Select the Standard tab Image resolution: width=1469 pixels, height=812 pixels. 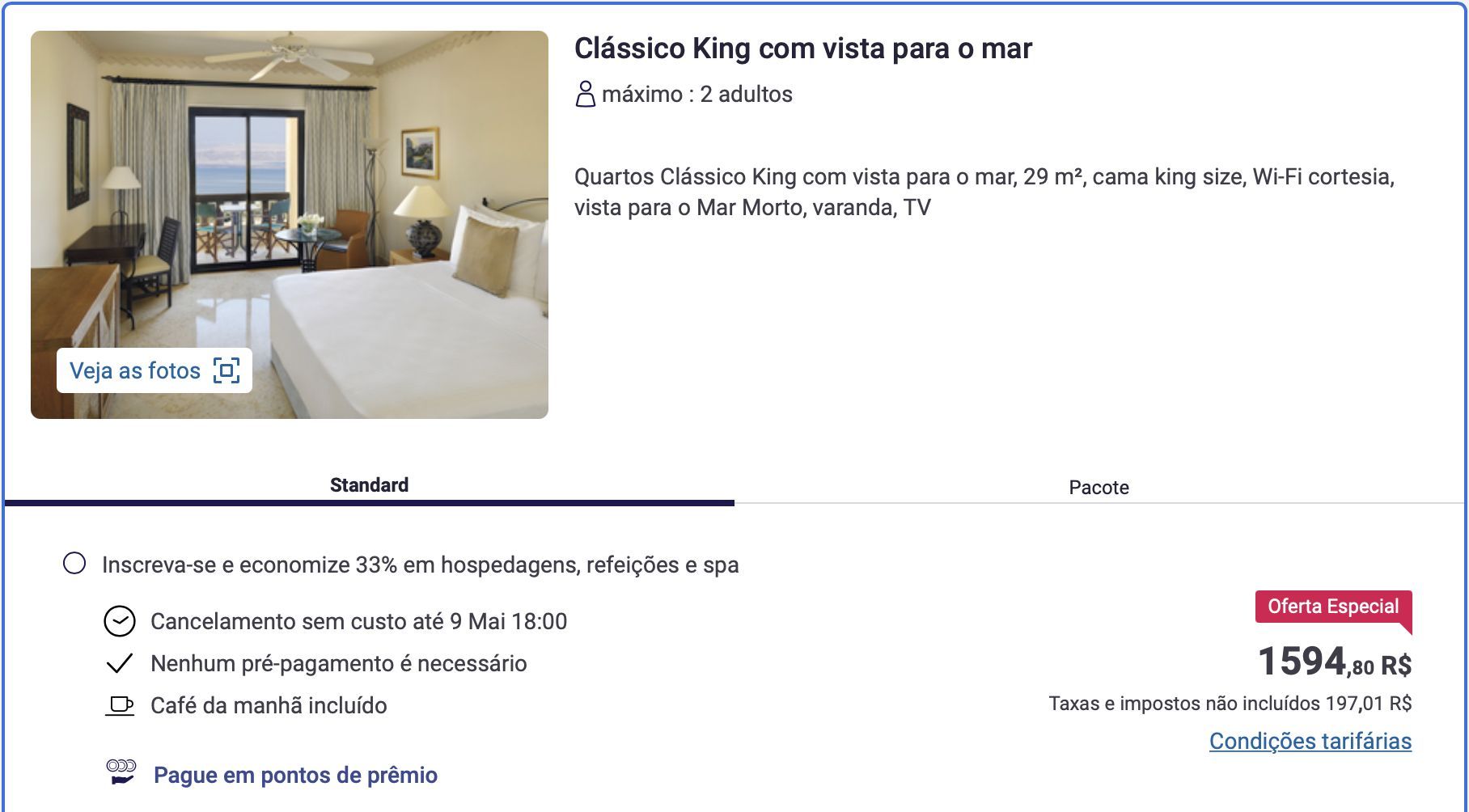click(369, 485)
